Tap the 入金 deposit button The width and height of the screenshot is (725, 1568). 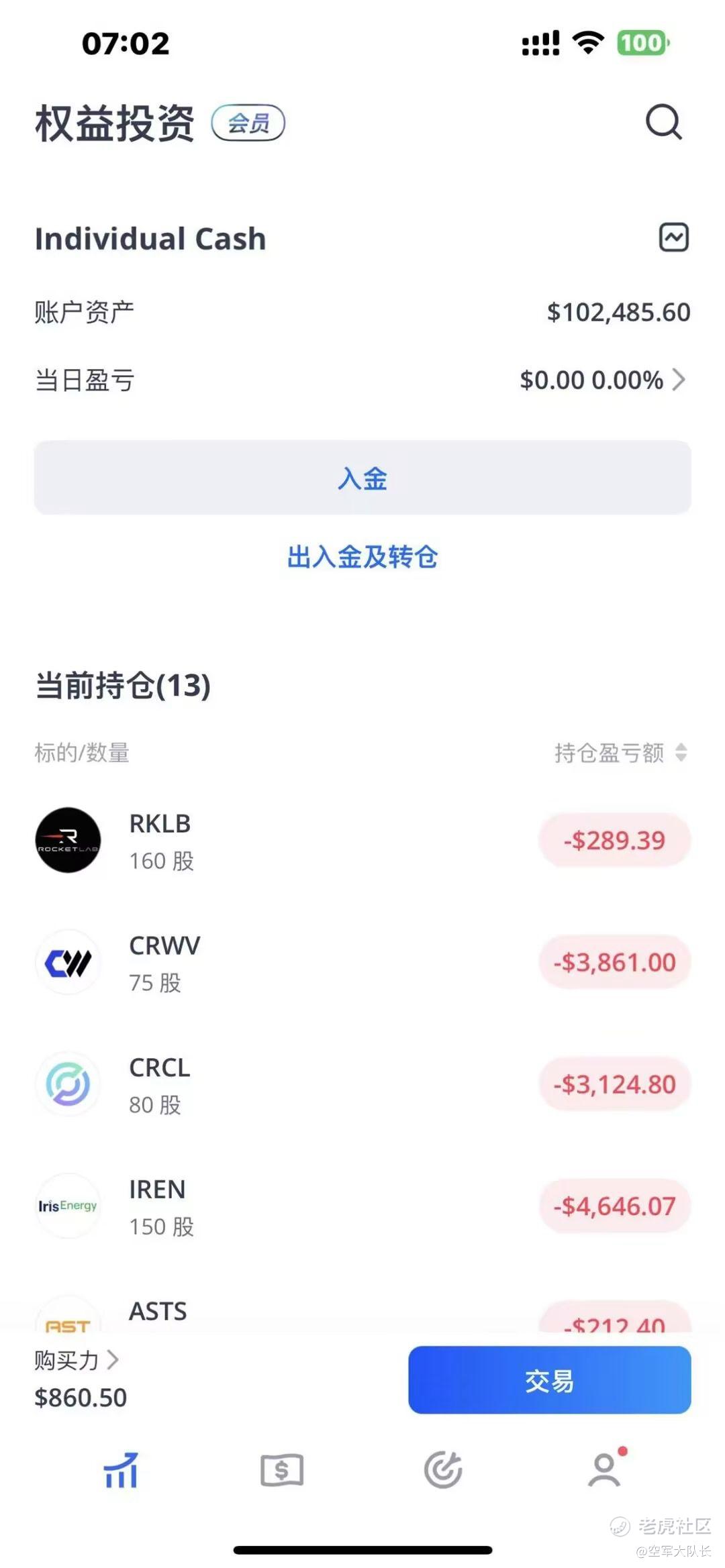tap(362, 478)
